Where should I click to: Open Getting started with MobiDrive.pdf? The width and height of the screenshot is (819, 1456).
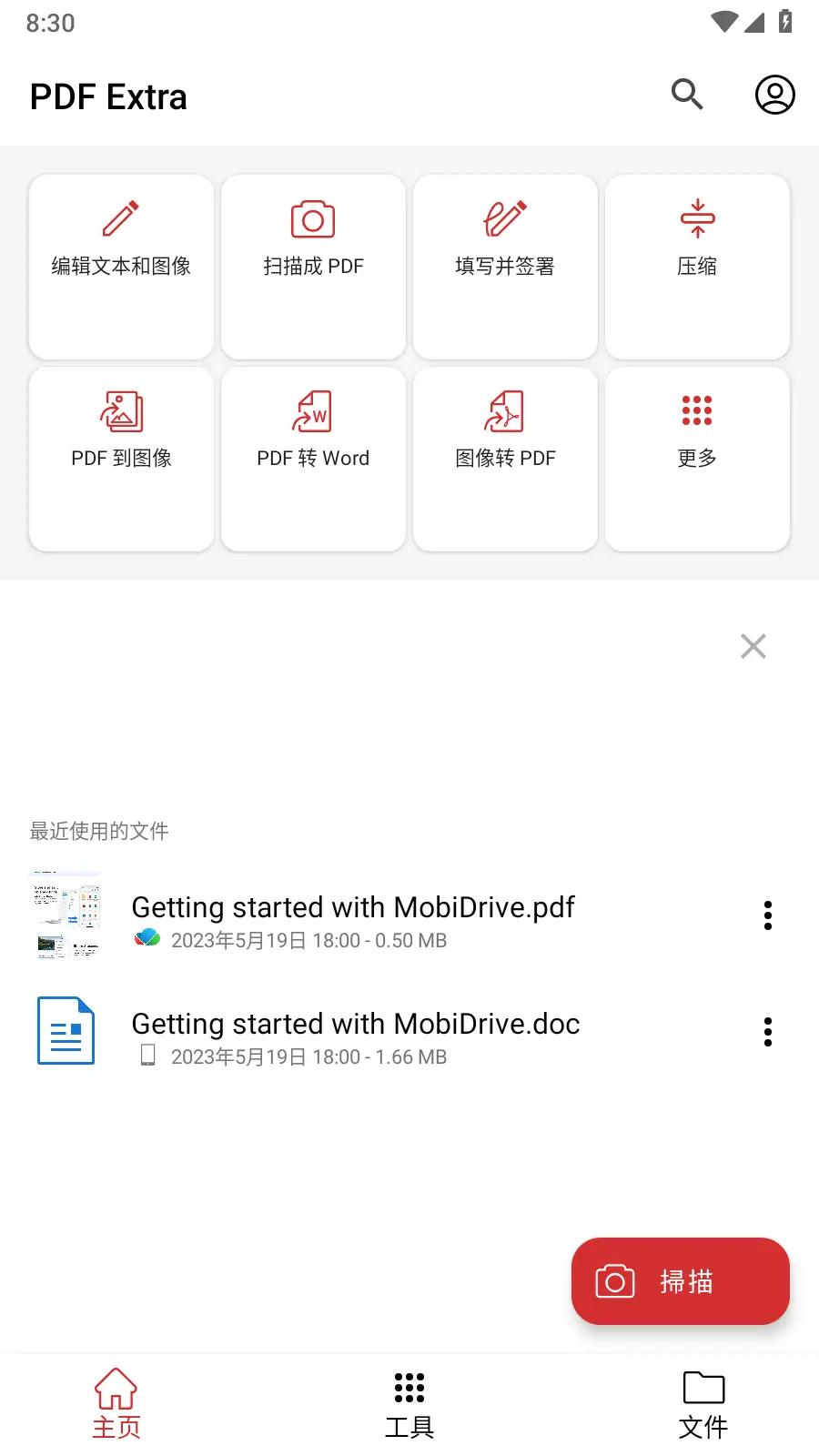tap(353, 907)
